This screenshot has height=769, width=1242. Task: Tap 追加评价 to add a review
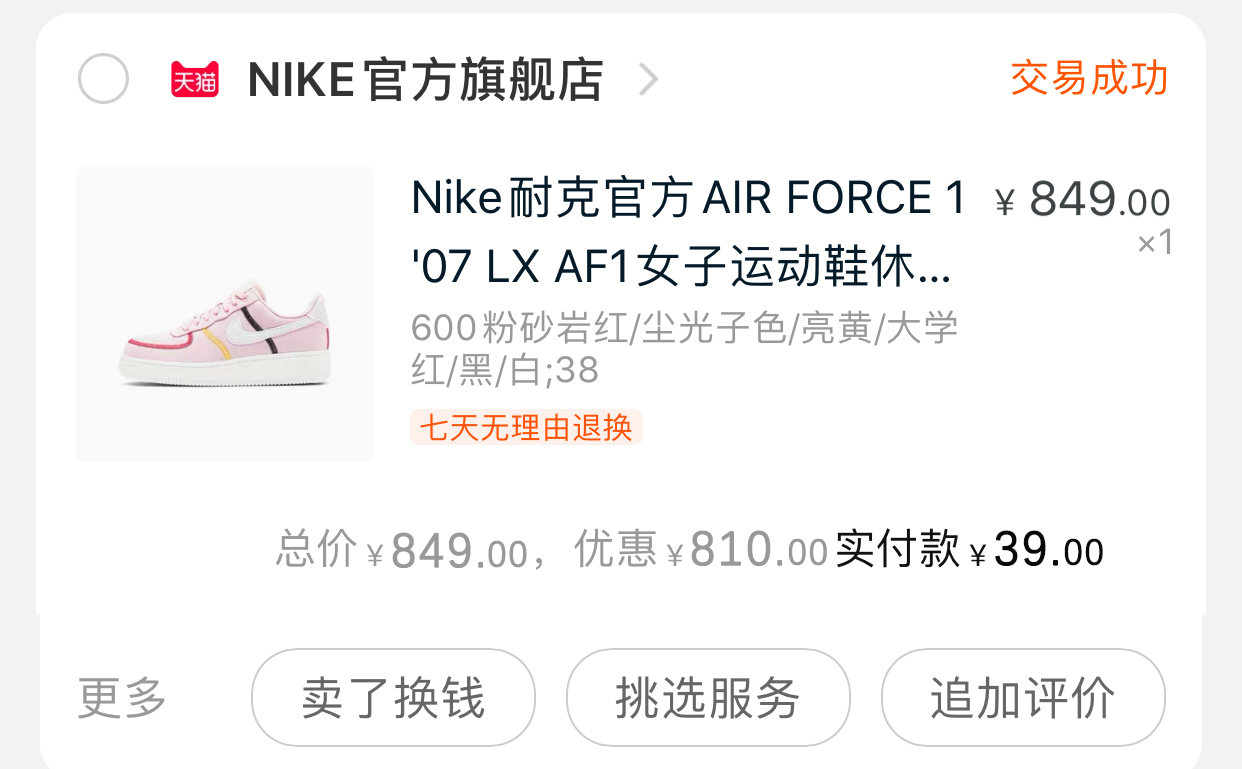(1022, 698)
